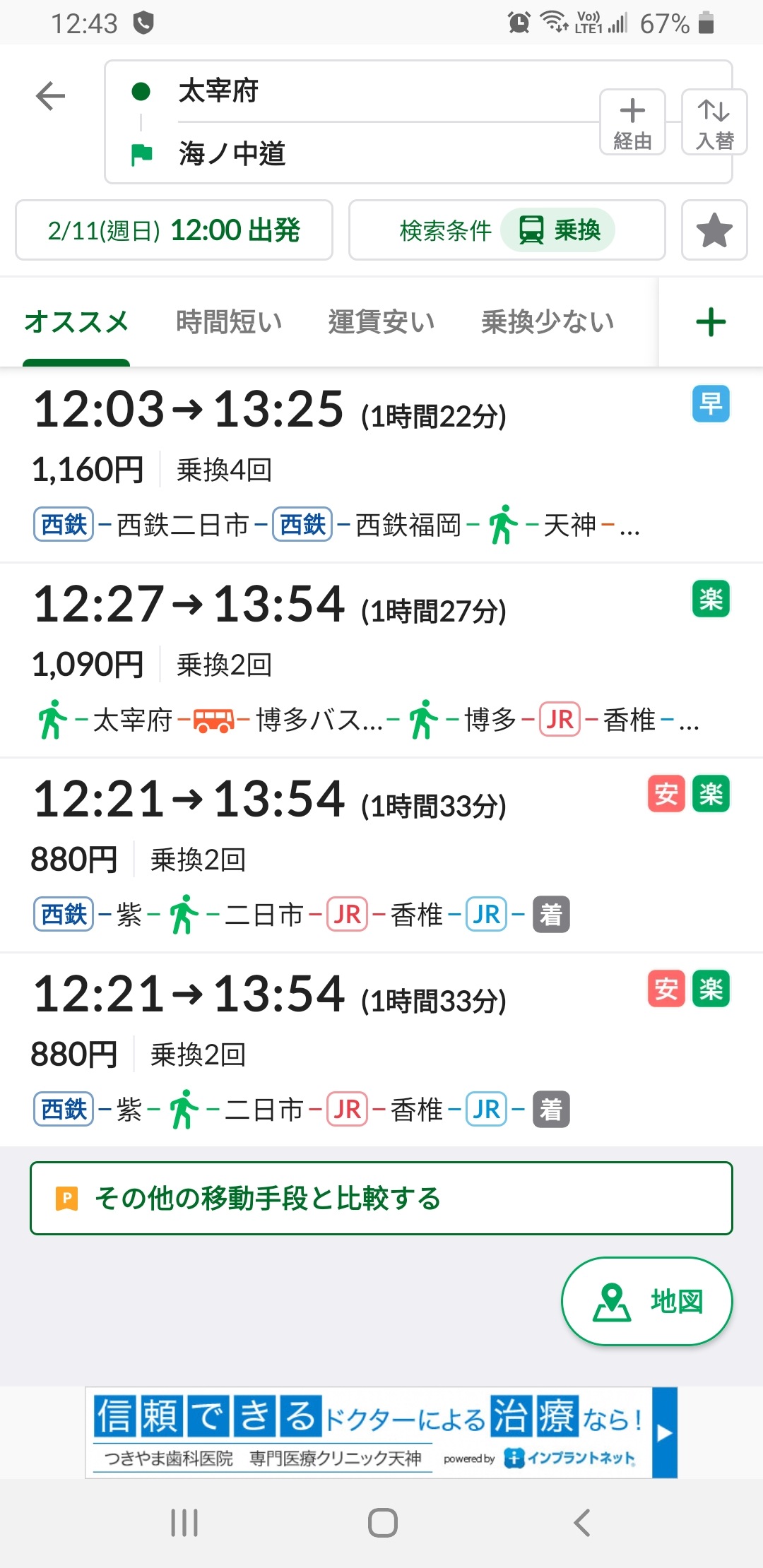This screenshot has height=1568, width=763.
Task: Change the 2/11 12:00 departure time
Action: [x=174, y=230]
